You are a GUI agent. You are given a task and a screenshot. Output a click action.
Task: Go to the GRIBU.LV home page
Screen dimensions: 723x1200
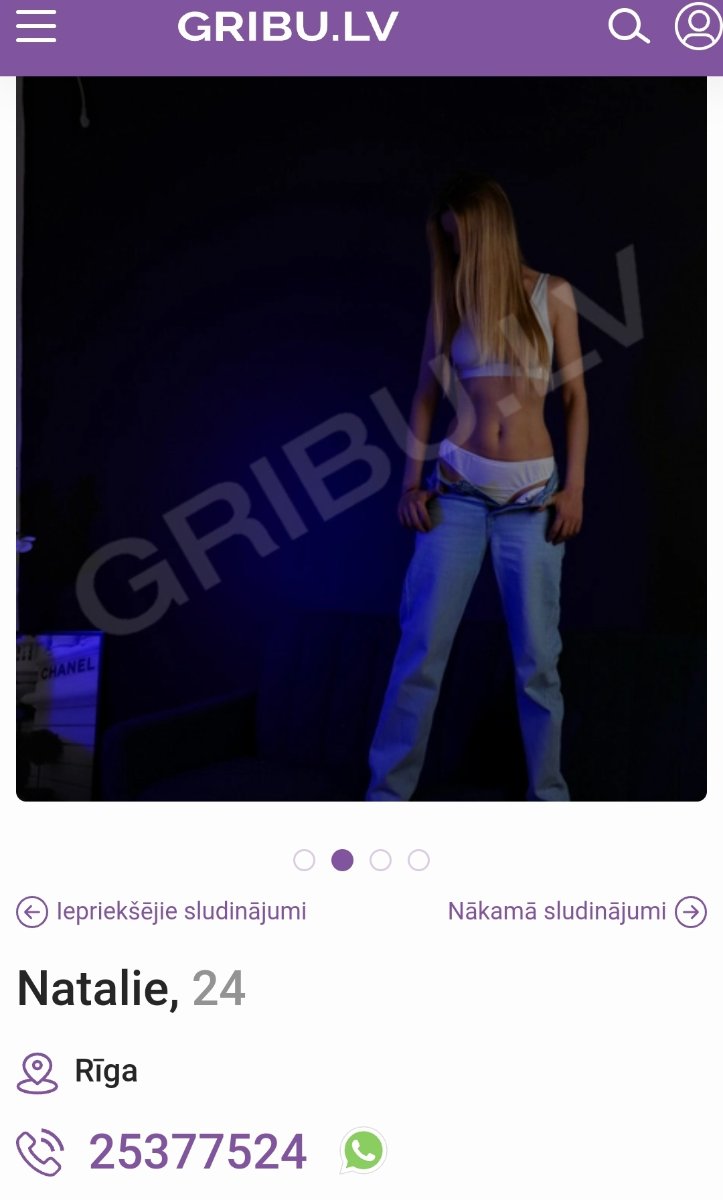click(x=288, y=27)
